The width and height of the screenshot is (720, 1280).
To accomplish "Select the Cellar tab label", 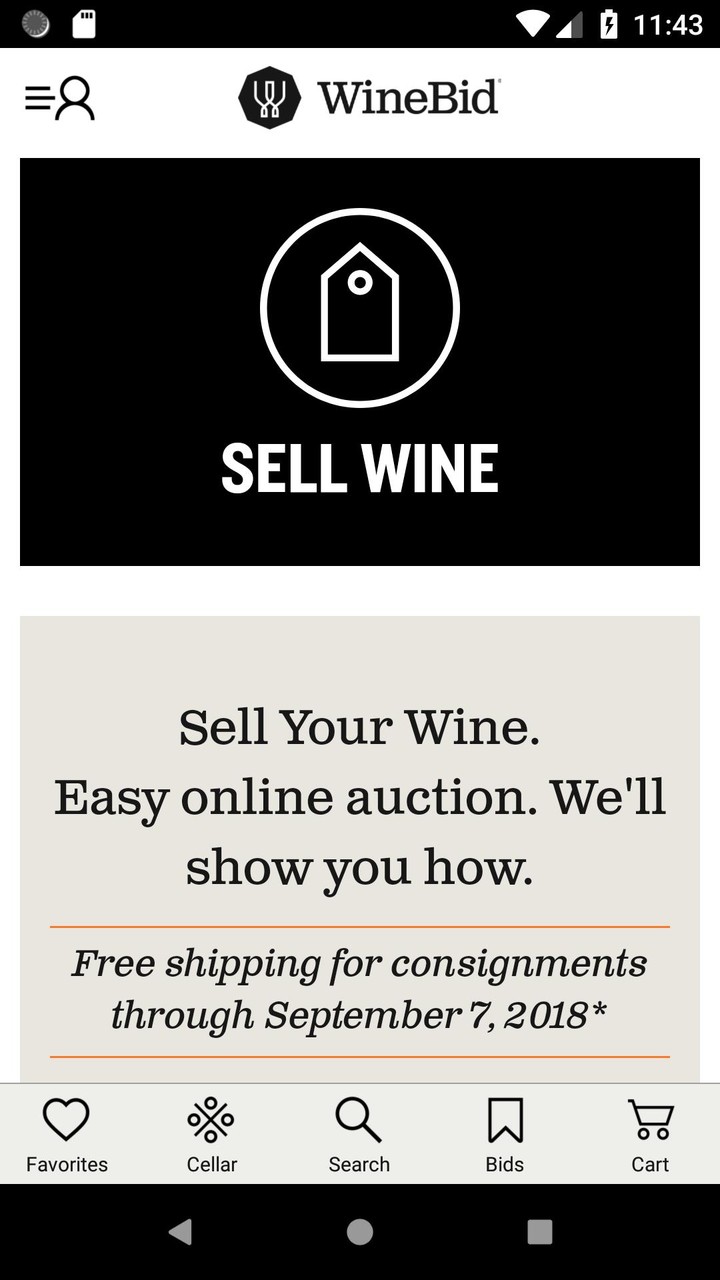I will pos(211,1163).
